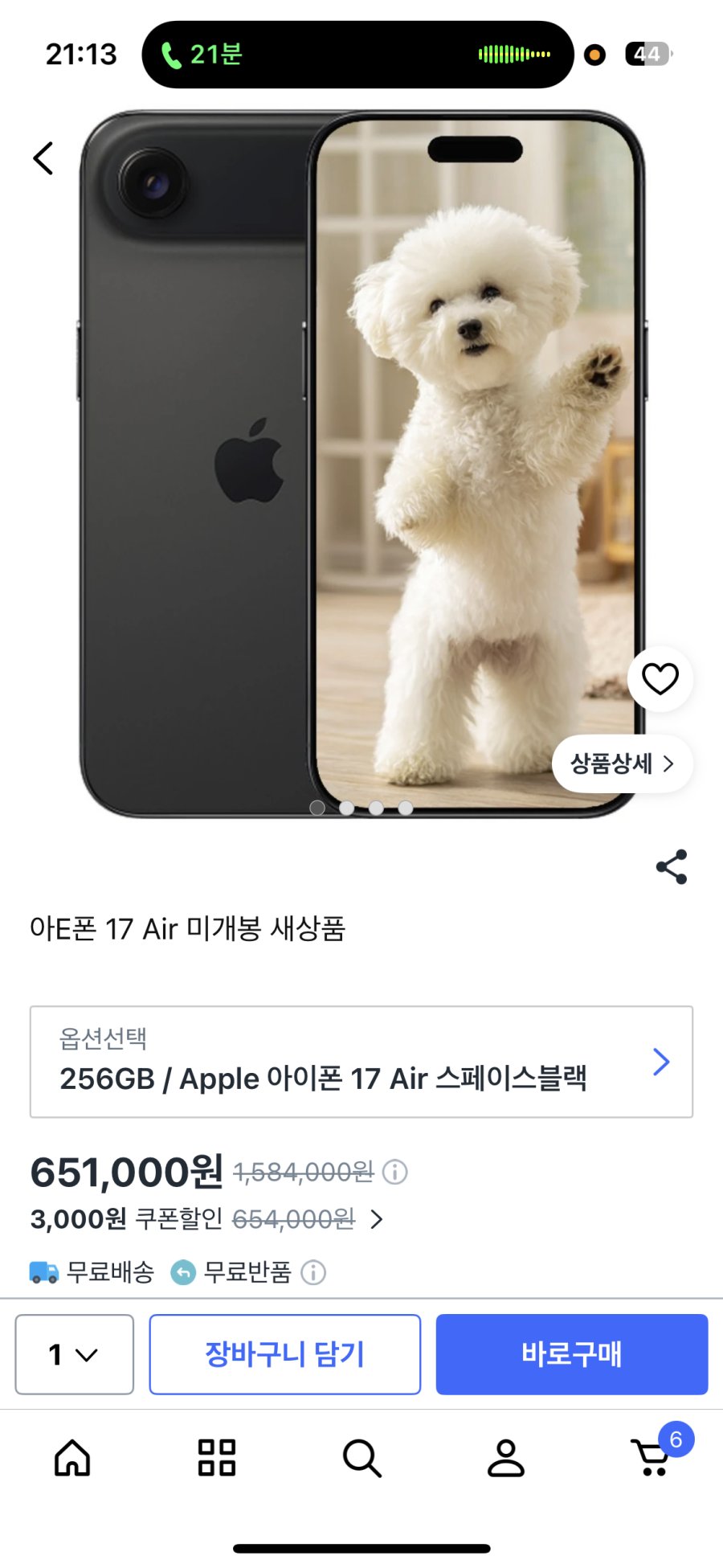This screenshot has height=1568, width=723.
Task: Tap 장바구니 담기 to add to cart
Action: coord(284,1354)
